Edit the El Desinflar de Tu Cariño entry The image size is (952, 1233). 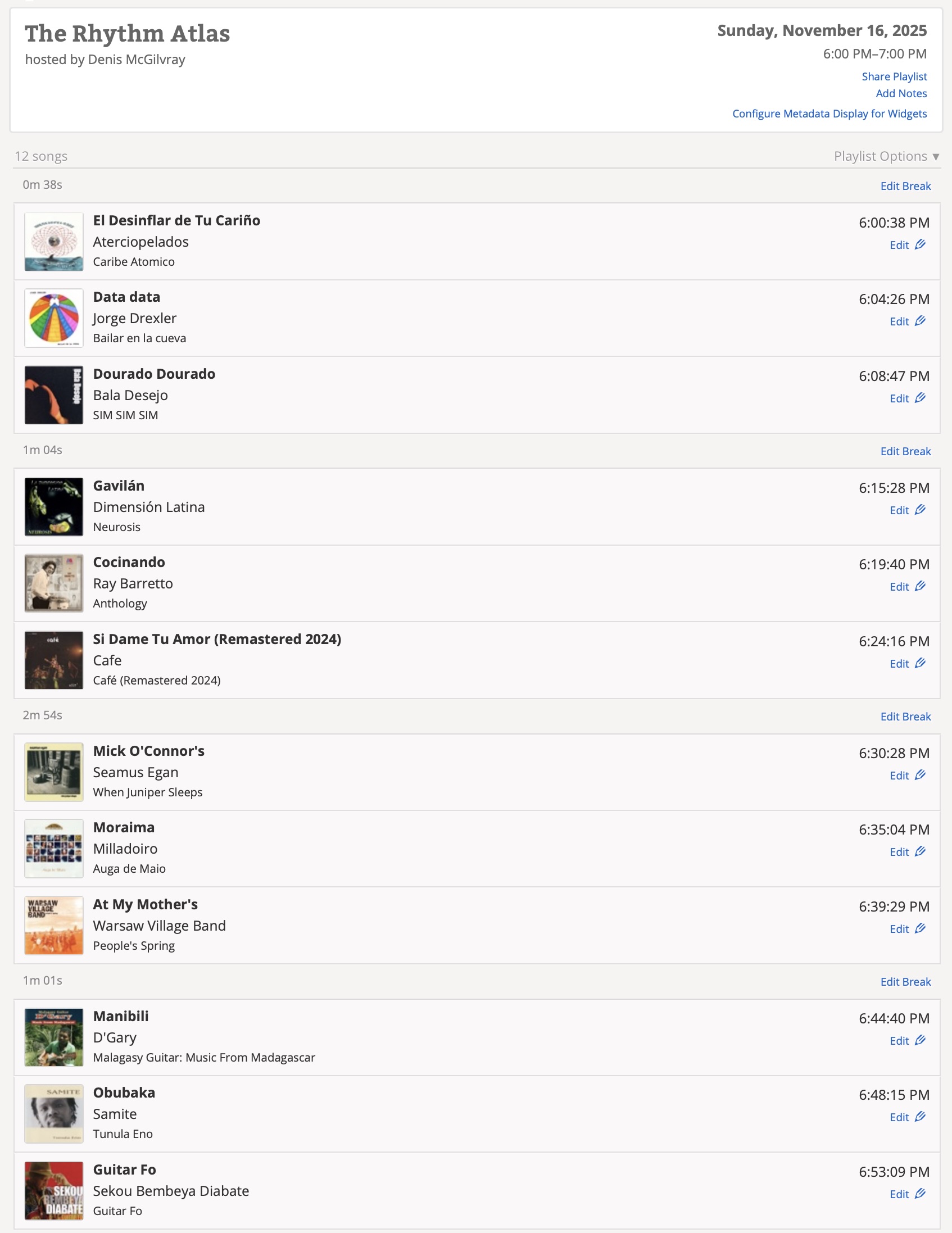coord(906,245)
